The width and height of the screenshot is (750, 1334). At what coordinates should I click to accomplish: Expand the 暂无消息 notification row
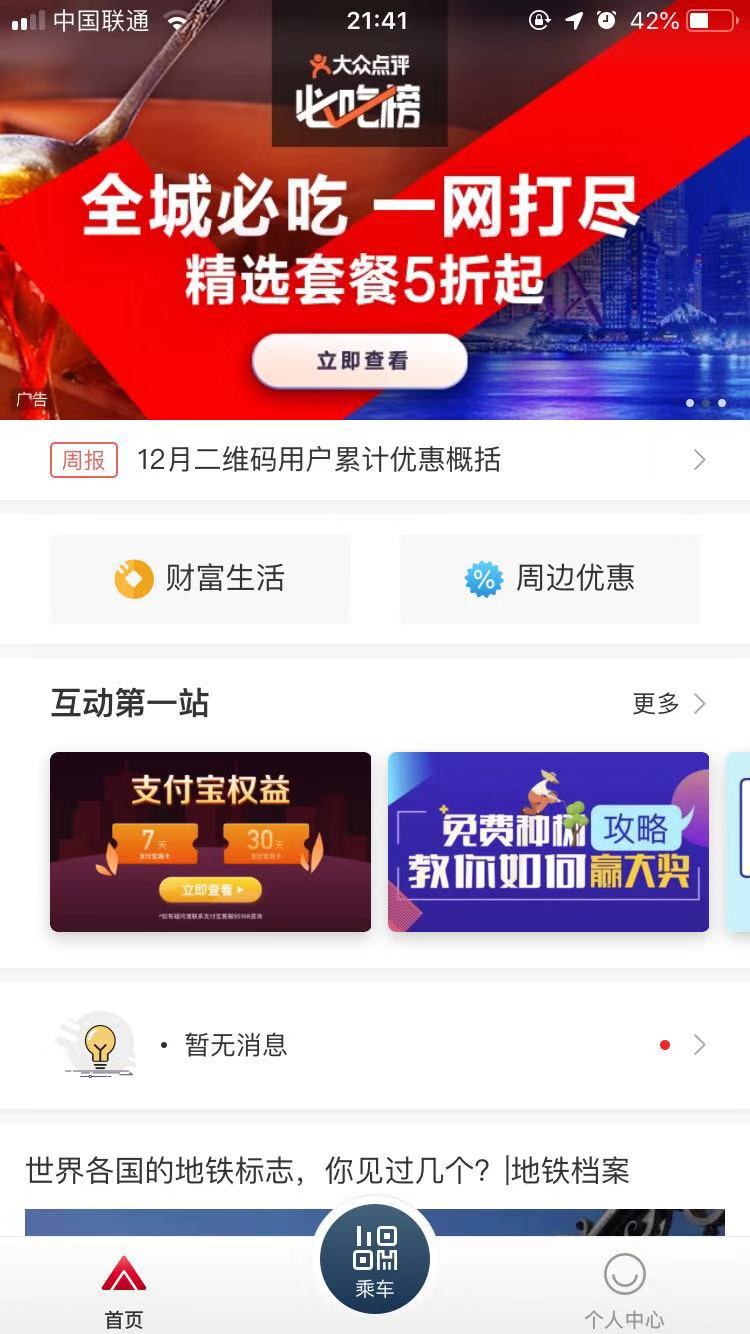click(x=400, y=1045)
